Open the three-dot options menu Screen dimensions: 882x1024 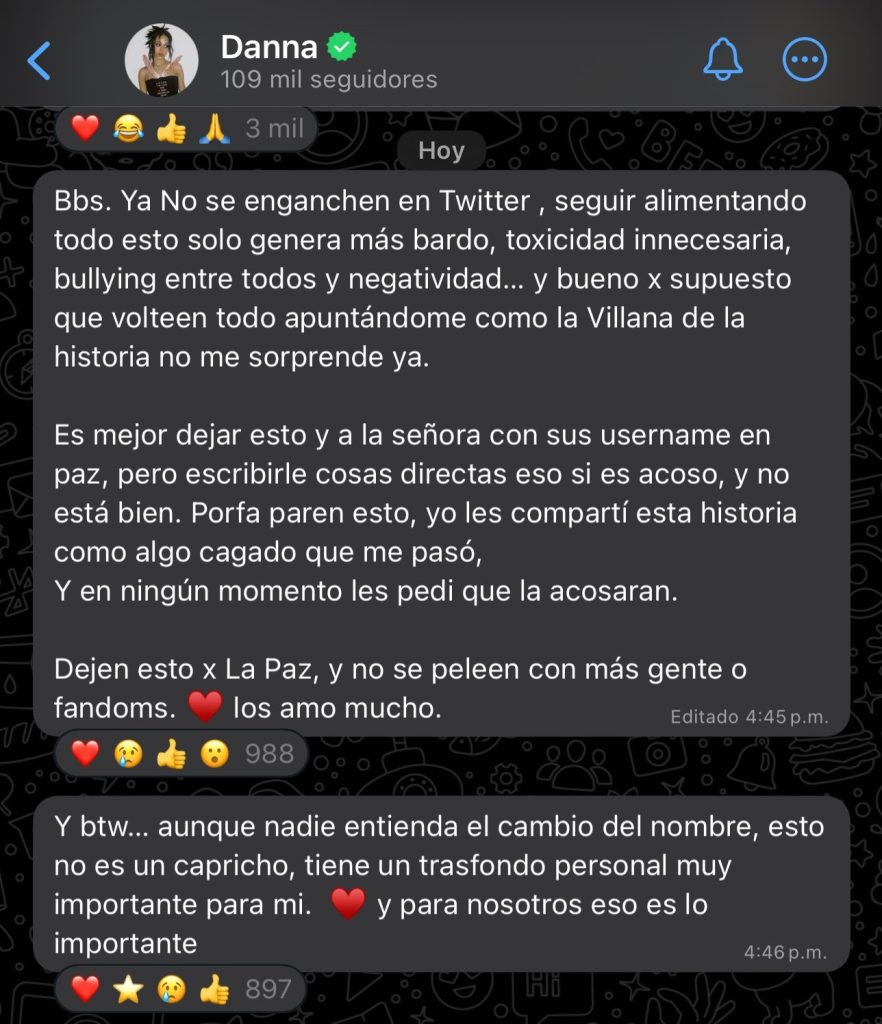804,61
